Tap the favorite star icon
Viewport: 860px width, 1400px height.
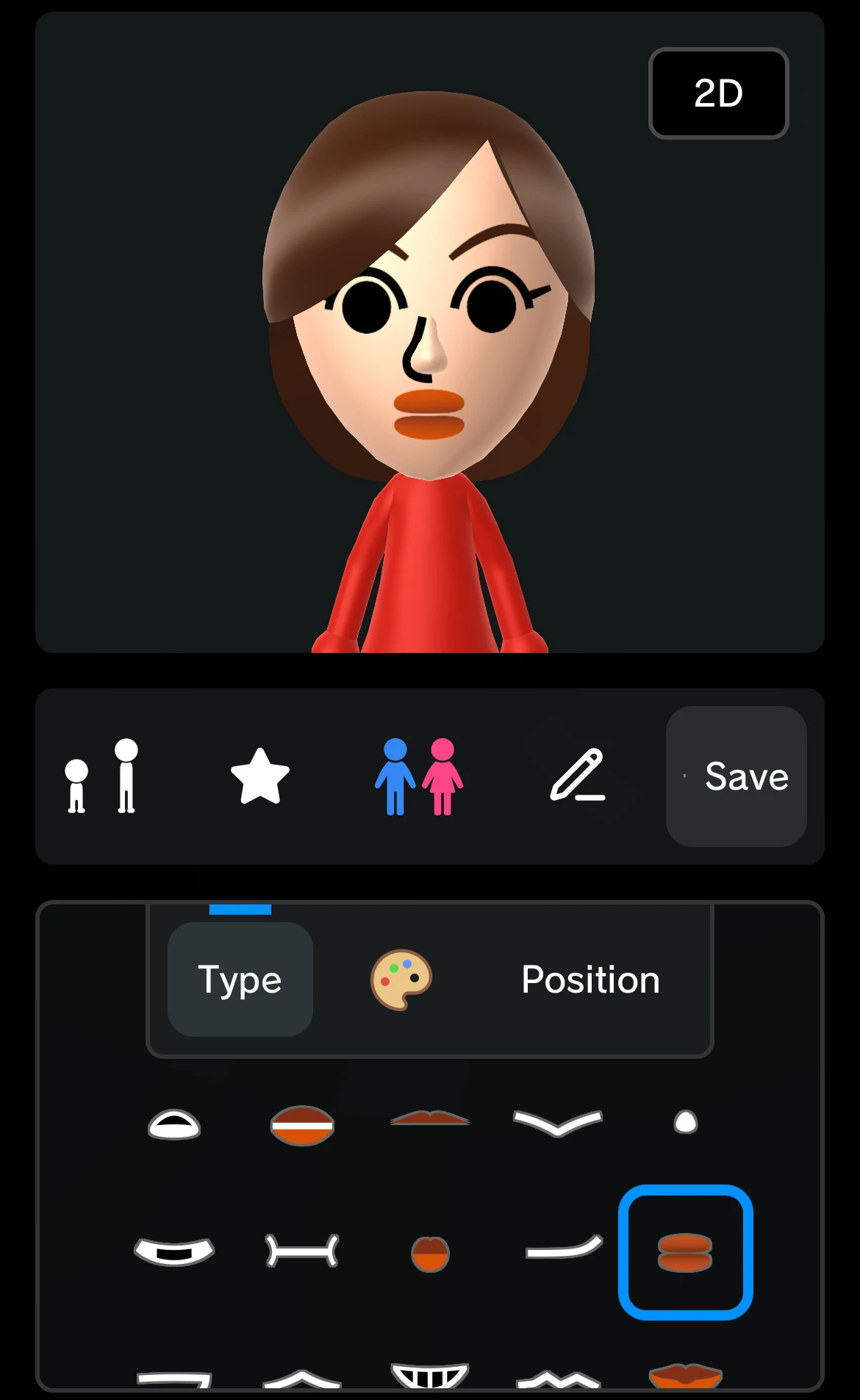pos(260,776)
